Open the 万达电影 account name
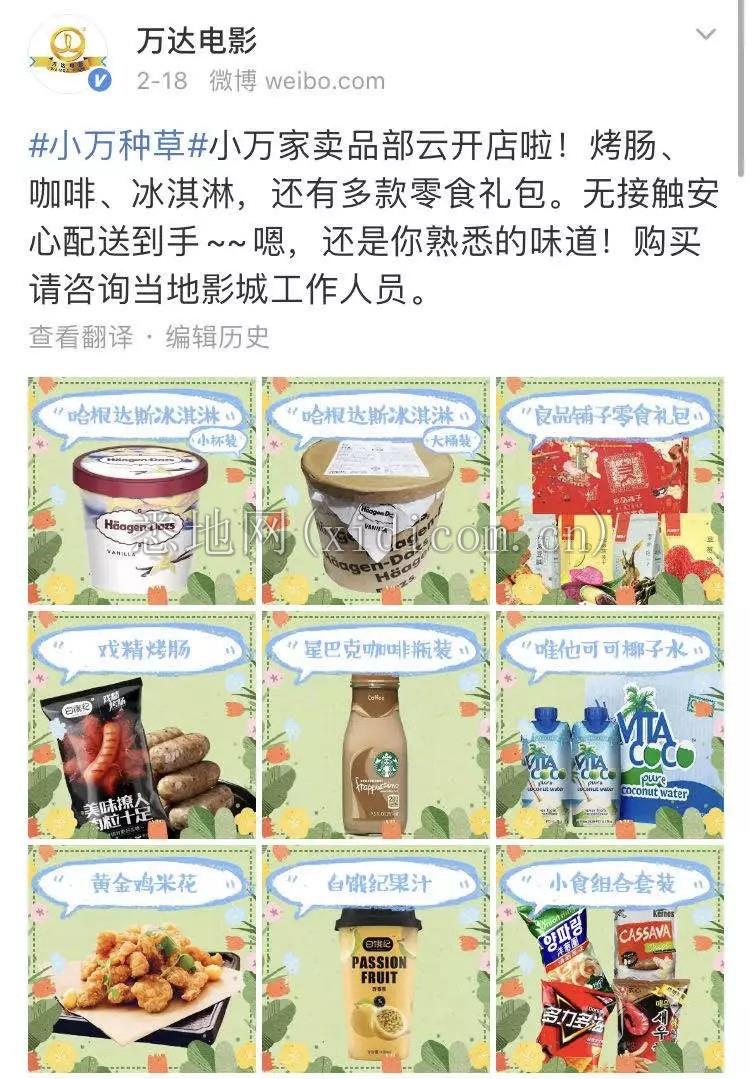750x1079 pixels. coord(196,40)
